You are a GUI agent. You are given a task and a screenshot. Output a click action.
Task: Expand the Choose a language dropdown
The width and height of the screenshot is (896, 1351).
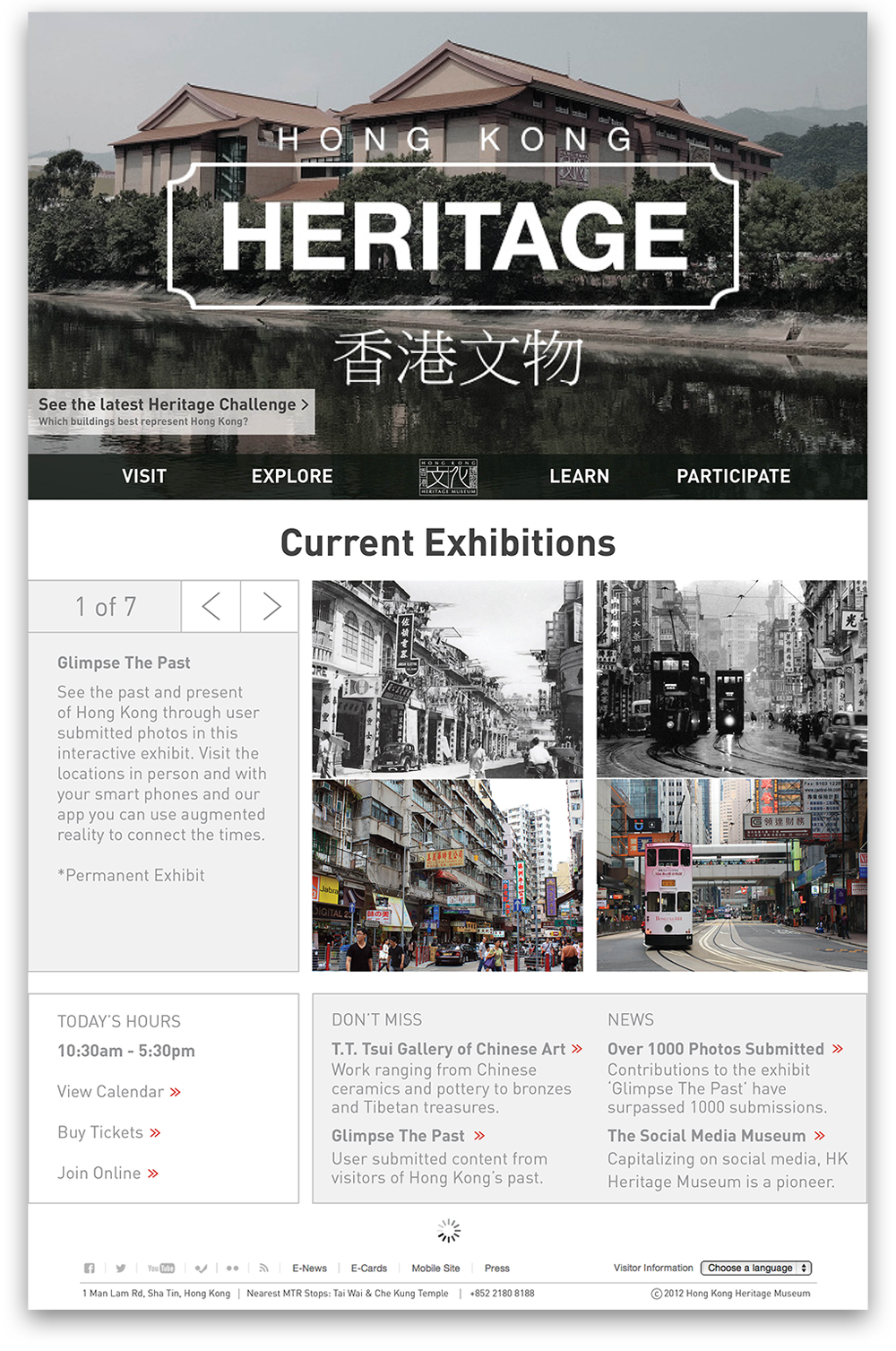click(x=756, y=1269)
